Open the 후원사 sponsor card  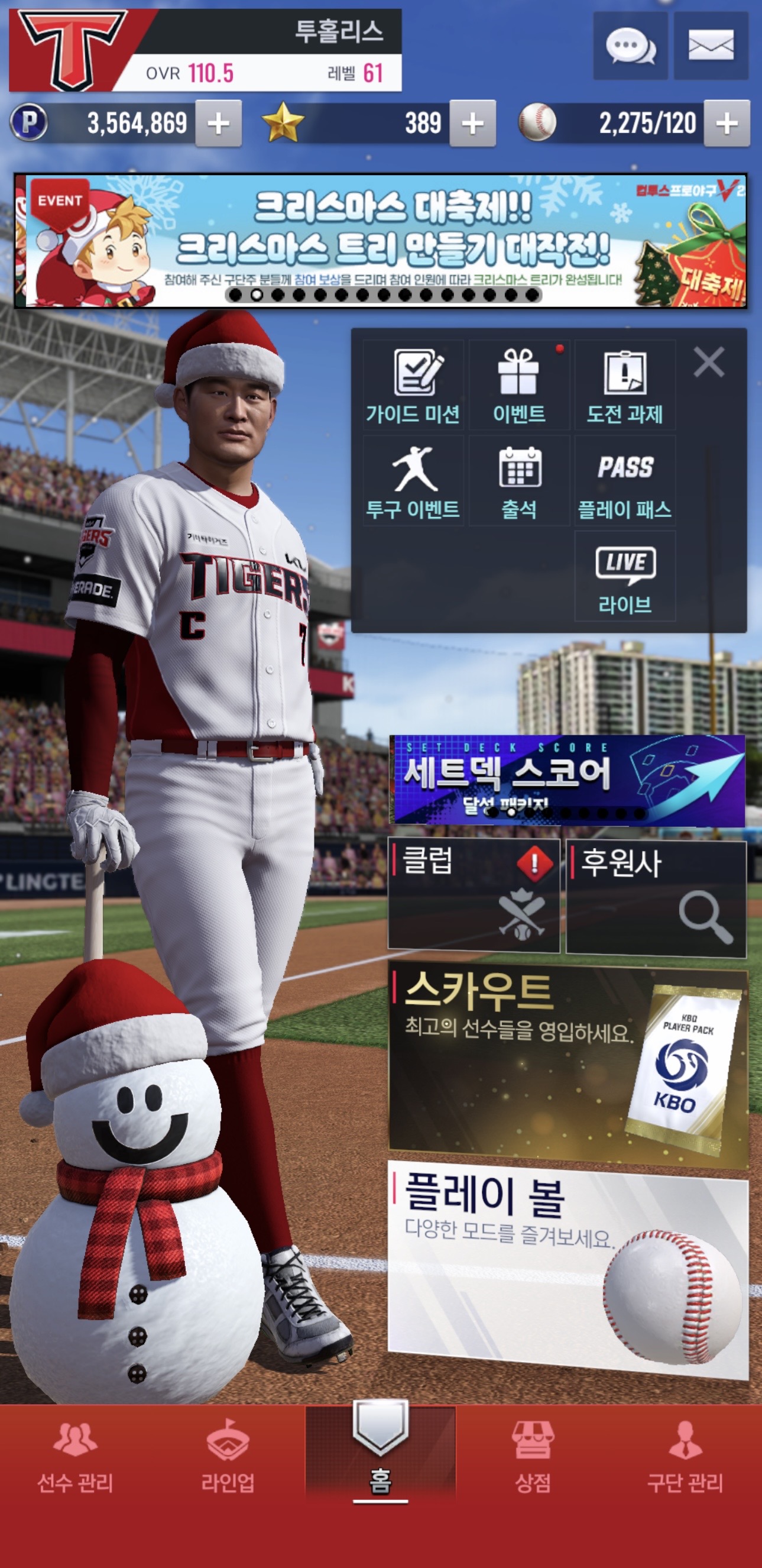click(656, 899)
